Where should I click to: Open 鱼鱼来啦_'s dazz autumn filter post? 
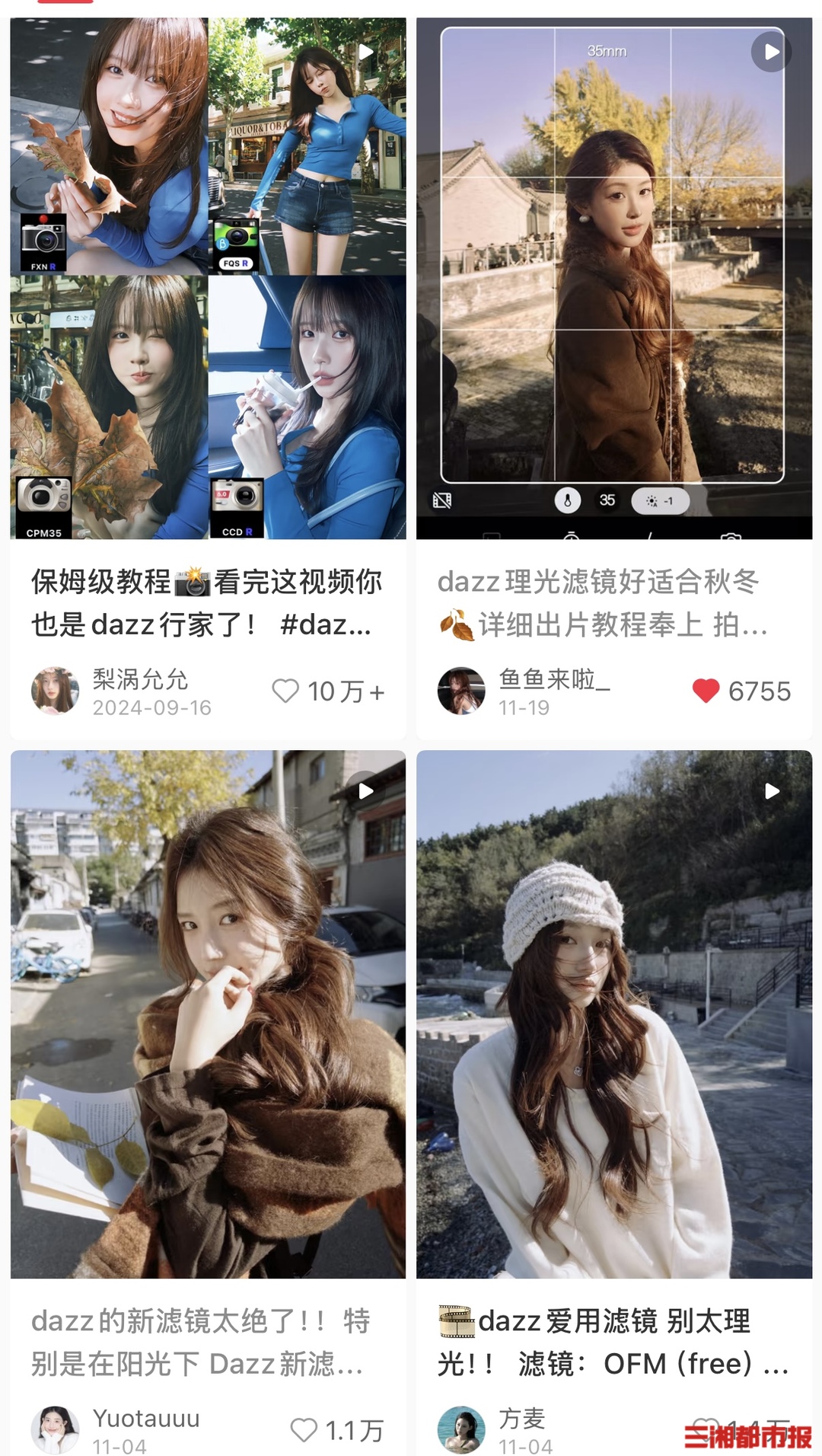click(x=614, y=279)
